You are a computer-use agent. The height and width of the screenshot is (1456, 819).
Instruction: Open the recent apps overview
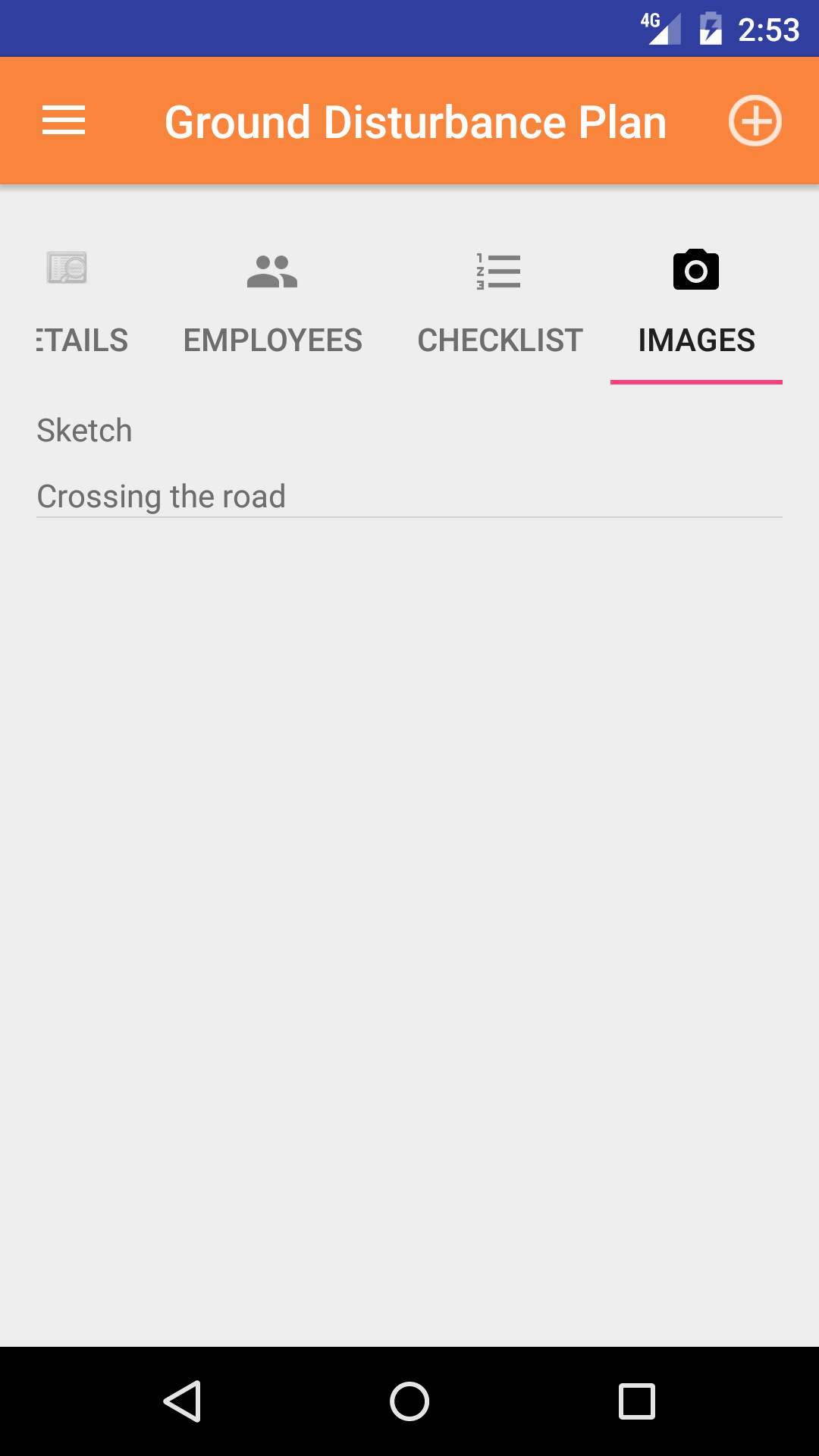pos(637,1401)
